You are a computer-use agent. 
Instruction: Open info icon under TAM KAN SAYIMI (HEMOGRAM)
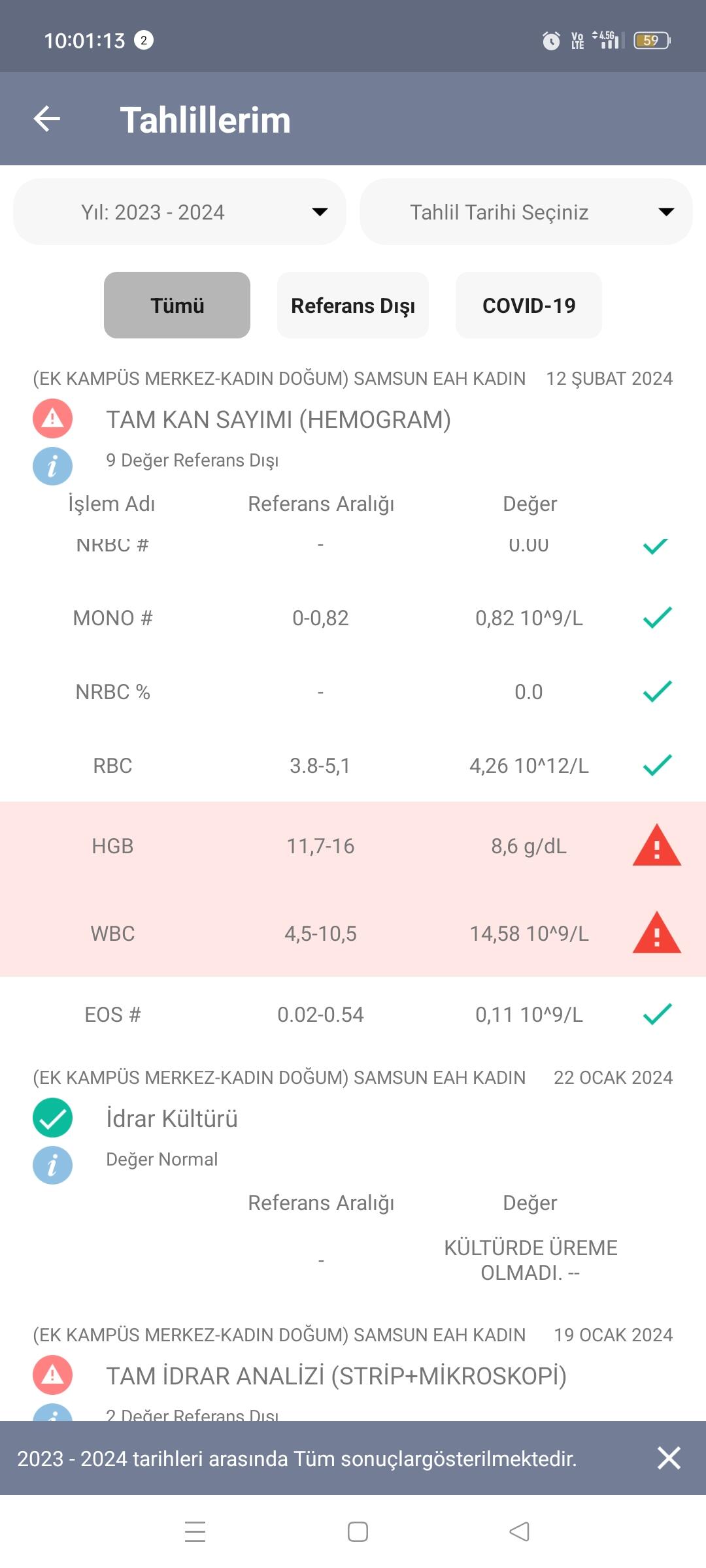tap(52, 466)
